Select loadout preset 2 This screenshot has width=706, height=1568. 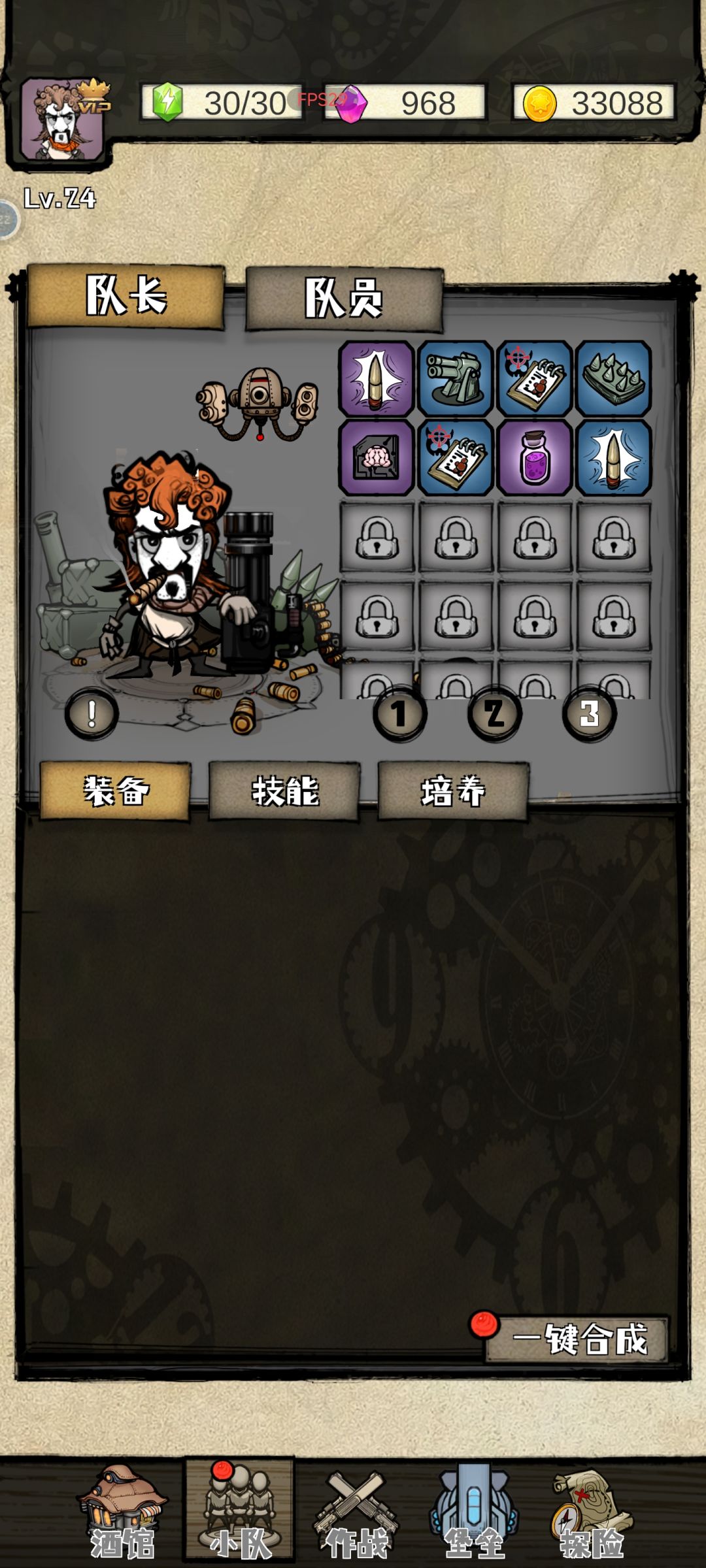pos(495,713)
